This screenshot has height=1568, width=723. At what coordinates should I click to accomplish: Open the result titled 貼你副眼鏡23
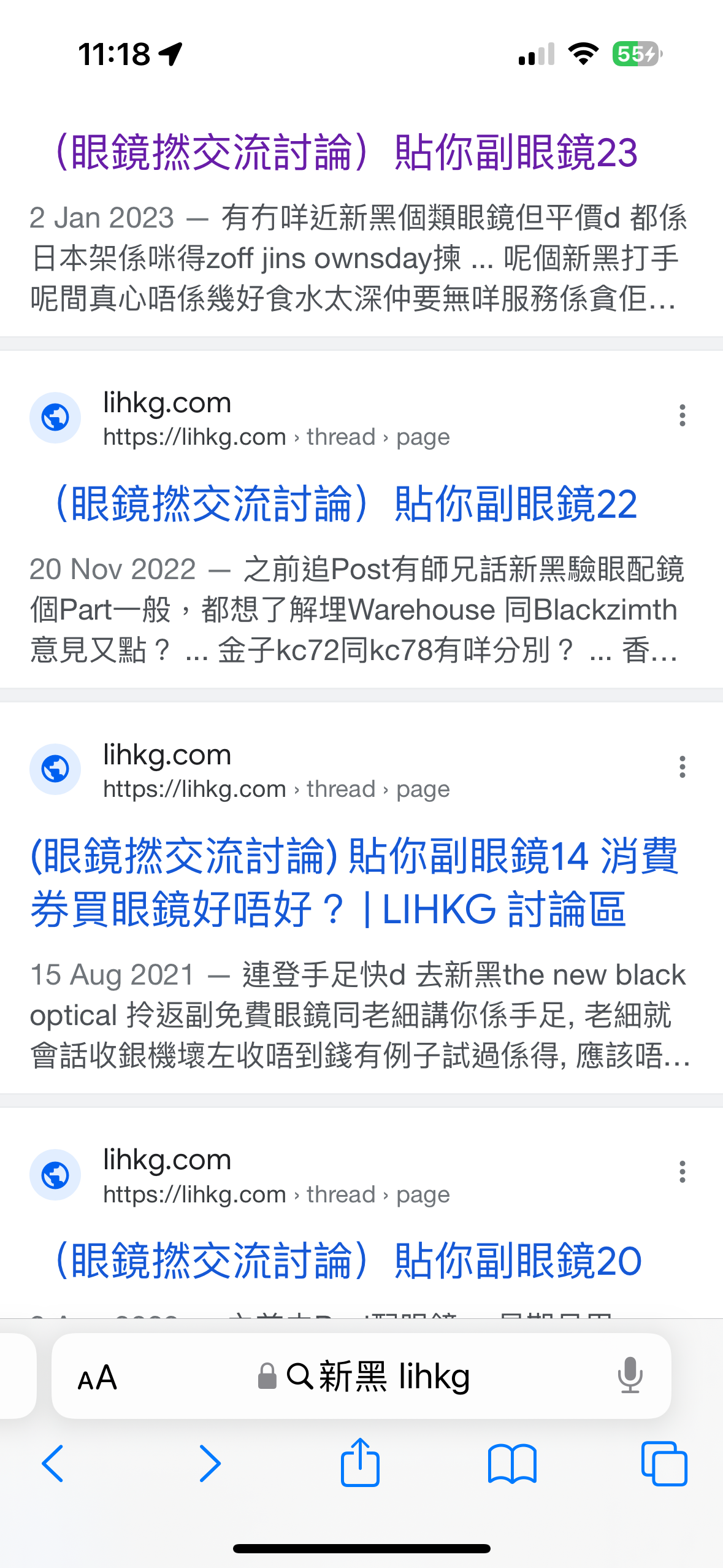pos(346,152)
